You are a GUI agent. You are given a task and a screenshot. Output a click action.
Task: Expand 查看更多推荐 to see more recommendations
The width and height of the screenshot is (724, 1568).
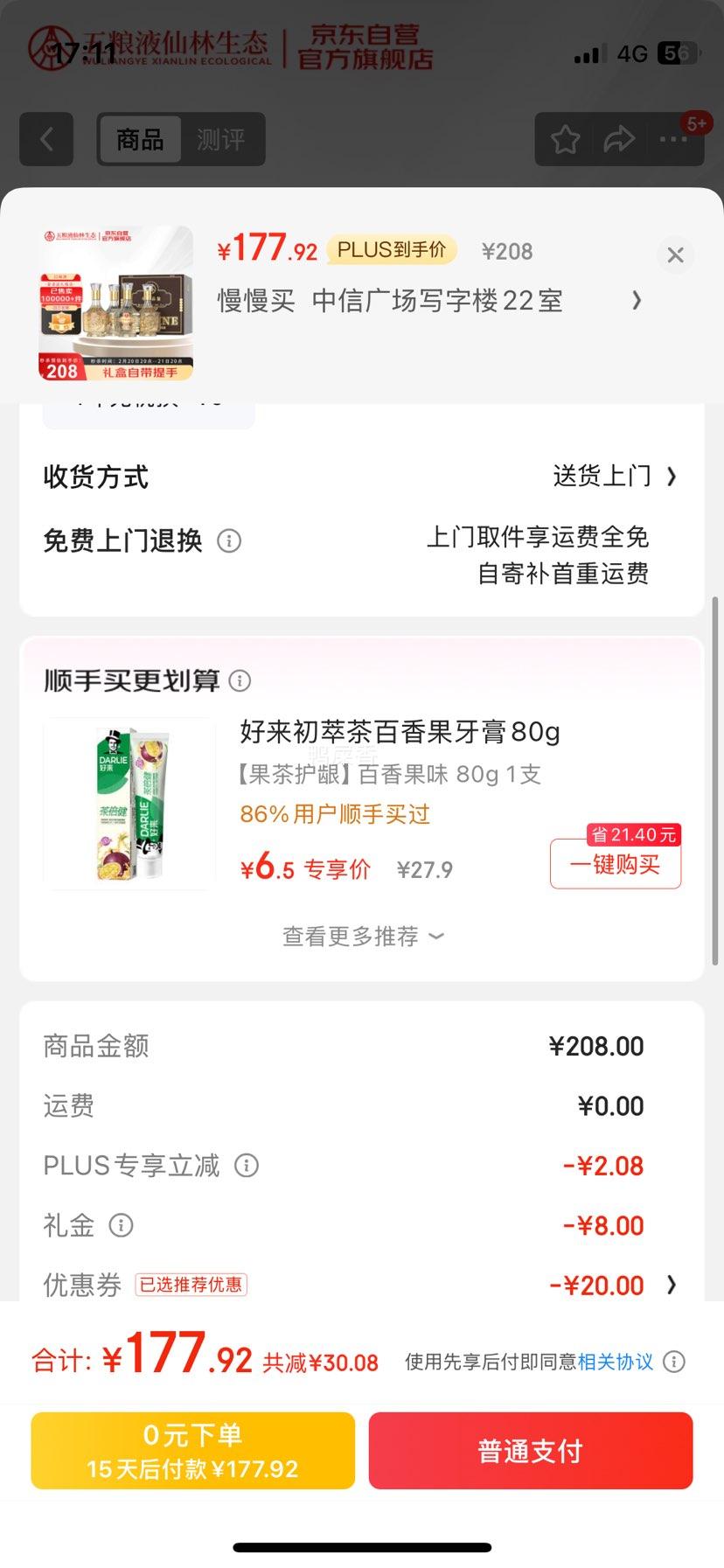(x=361, y=936)
